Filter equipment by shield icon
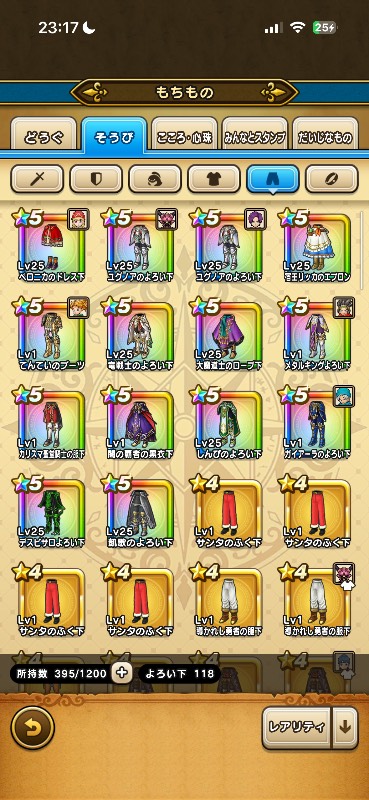 click(x=96, y=179)
